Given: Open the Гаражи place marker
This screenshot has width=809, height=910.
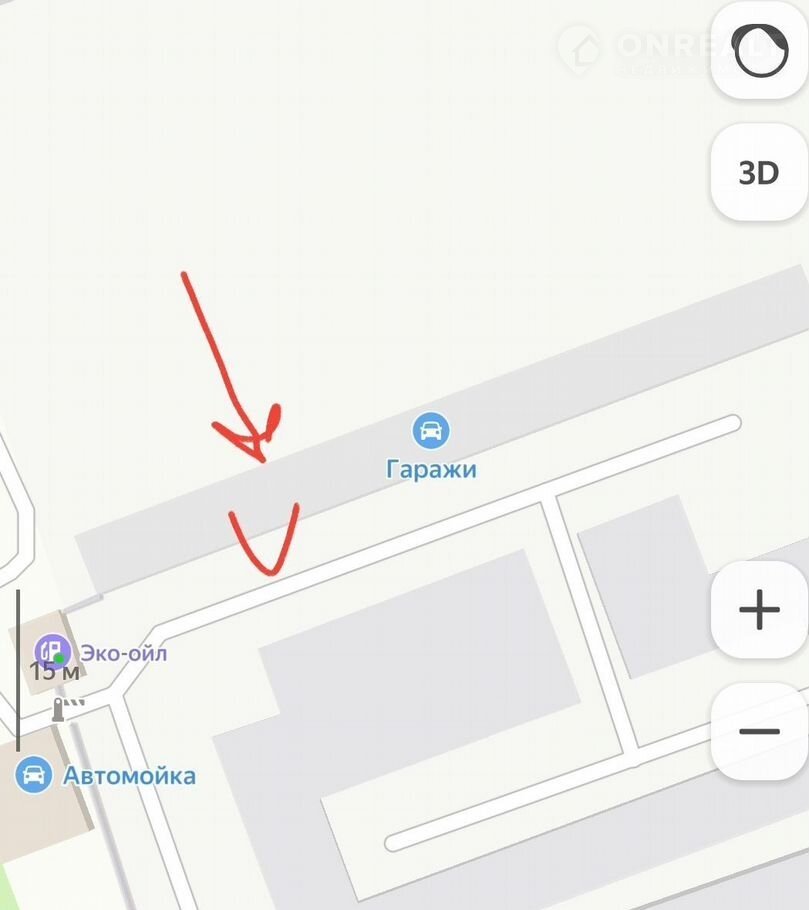Looking at the screenshot, I should [431, 431].
